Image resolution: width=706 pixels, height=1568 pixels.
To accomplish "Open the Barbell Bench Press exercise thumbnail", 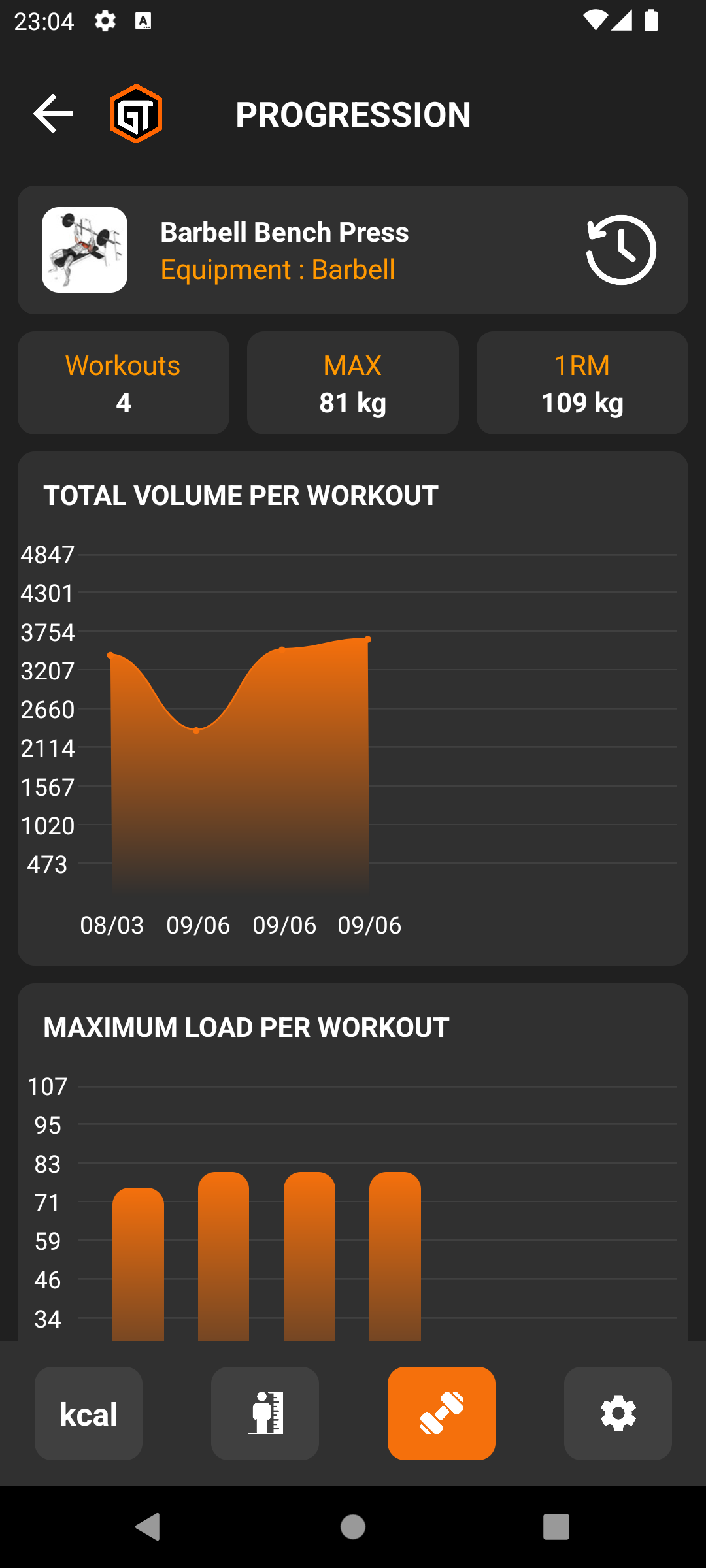I will point(85,250).
